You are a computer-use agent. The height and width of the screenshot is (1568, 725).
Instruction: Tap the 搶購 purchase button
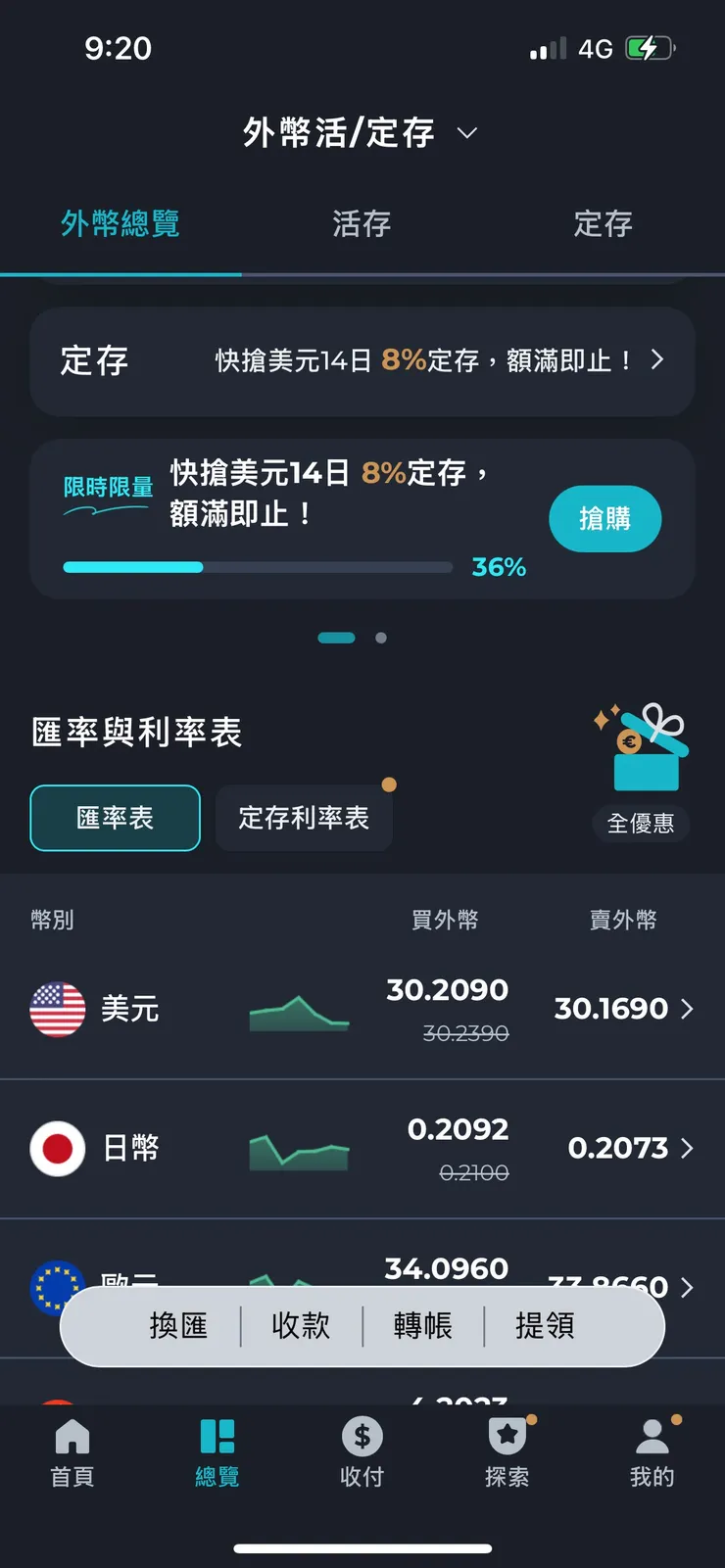click(x=604, y=519)
